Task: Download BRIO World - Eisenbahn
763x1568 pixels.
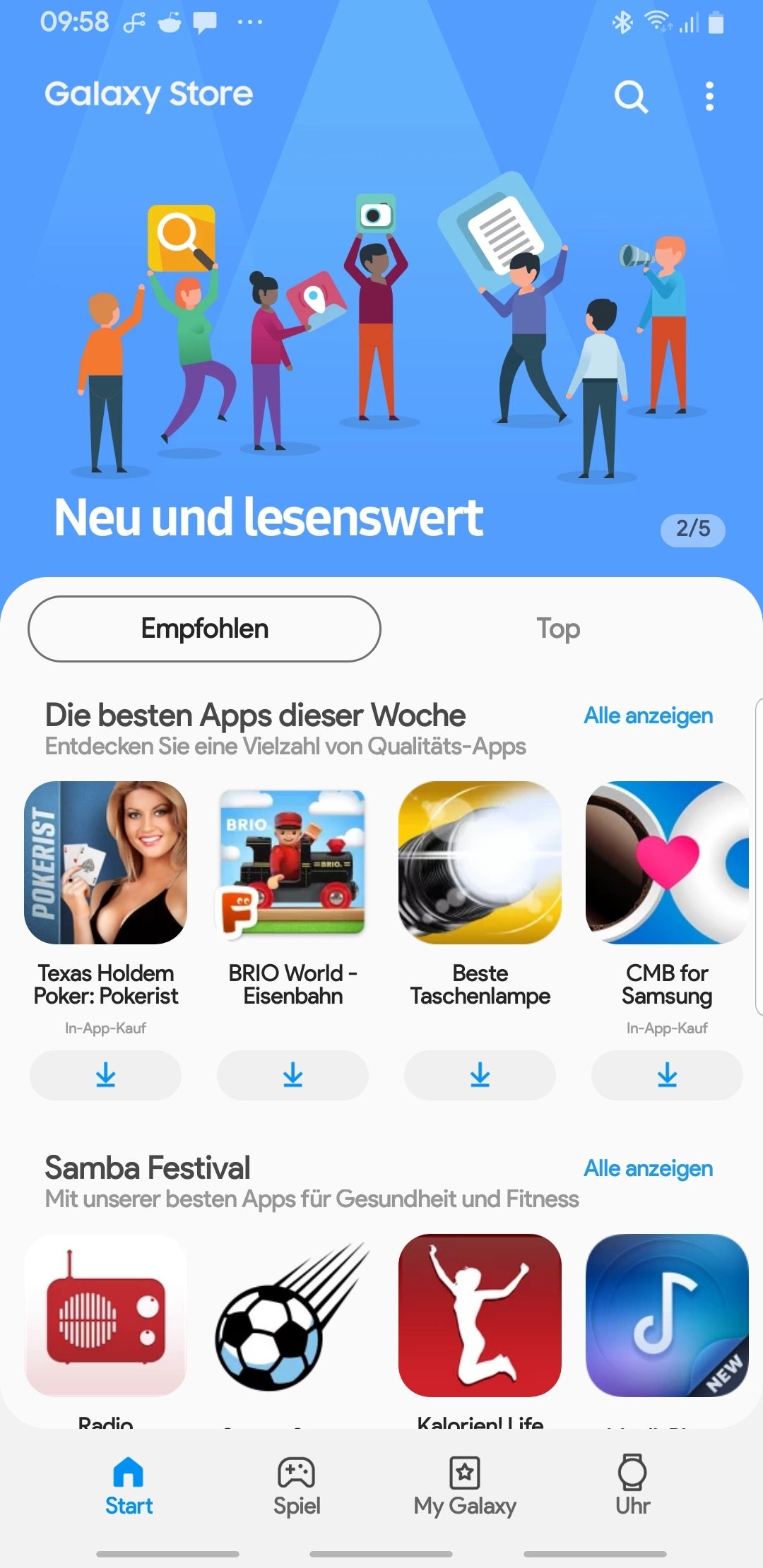Action: pyautogui.click(x=292, y=1075)
